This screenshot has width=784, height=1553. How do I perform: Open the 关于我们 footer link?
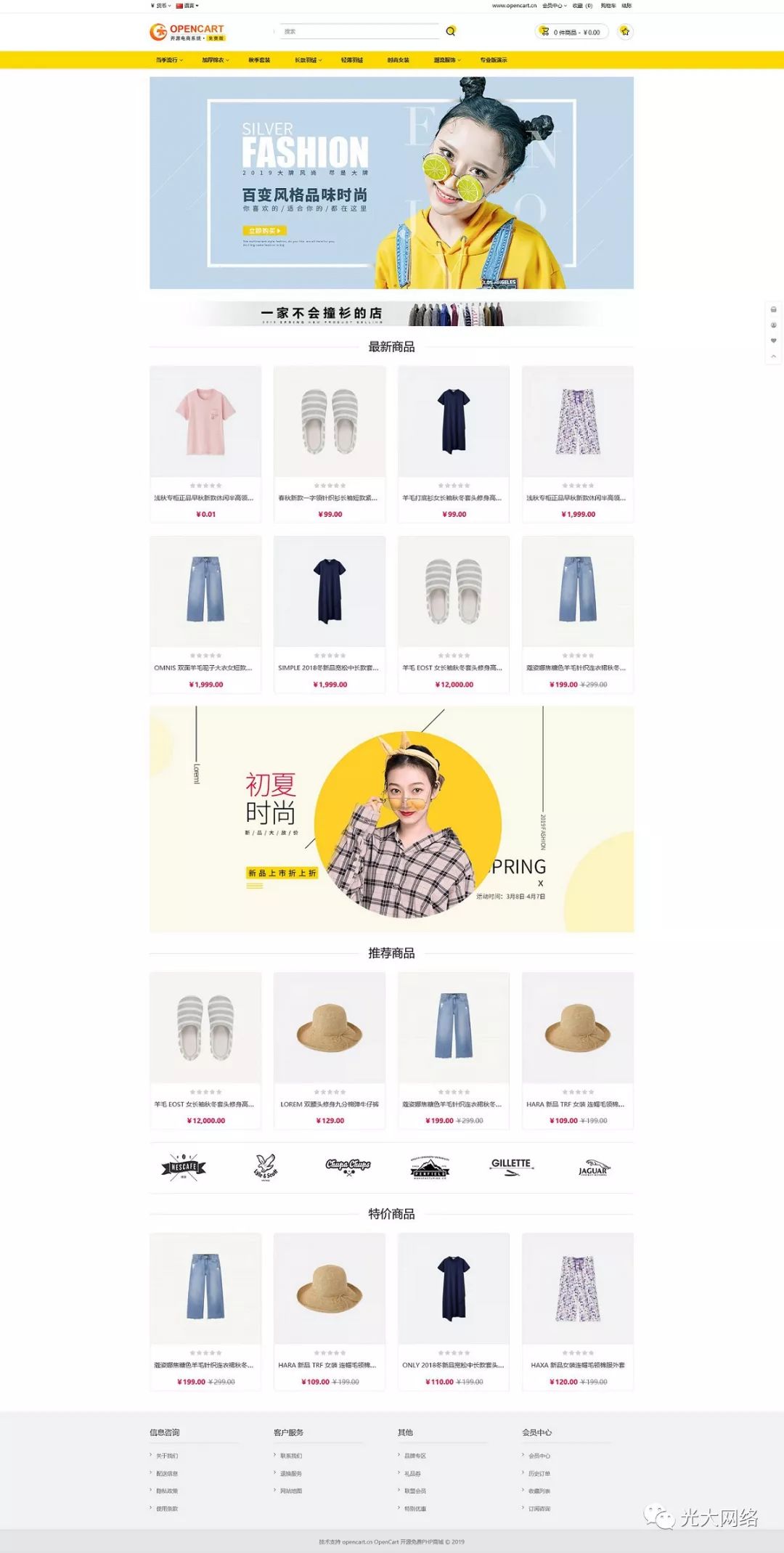[x=167, y=1456]
